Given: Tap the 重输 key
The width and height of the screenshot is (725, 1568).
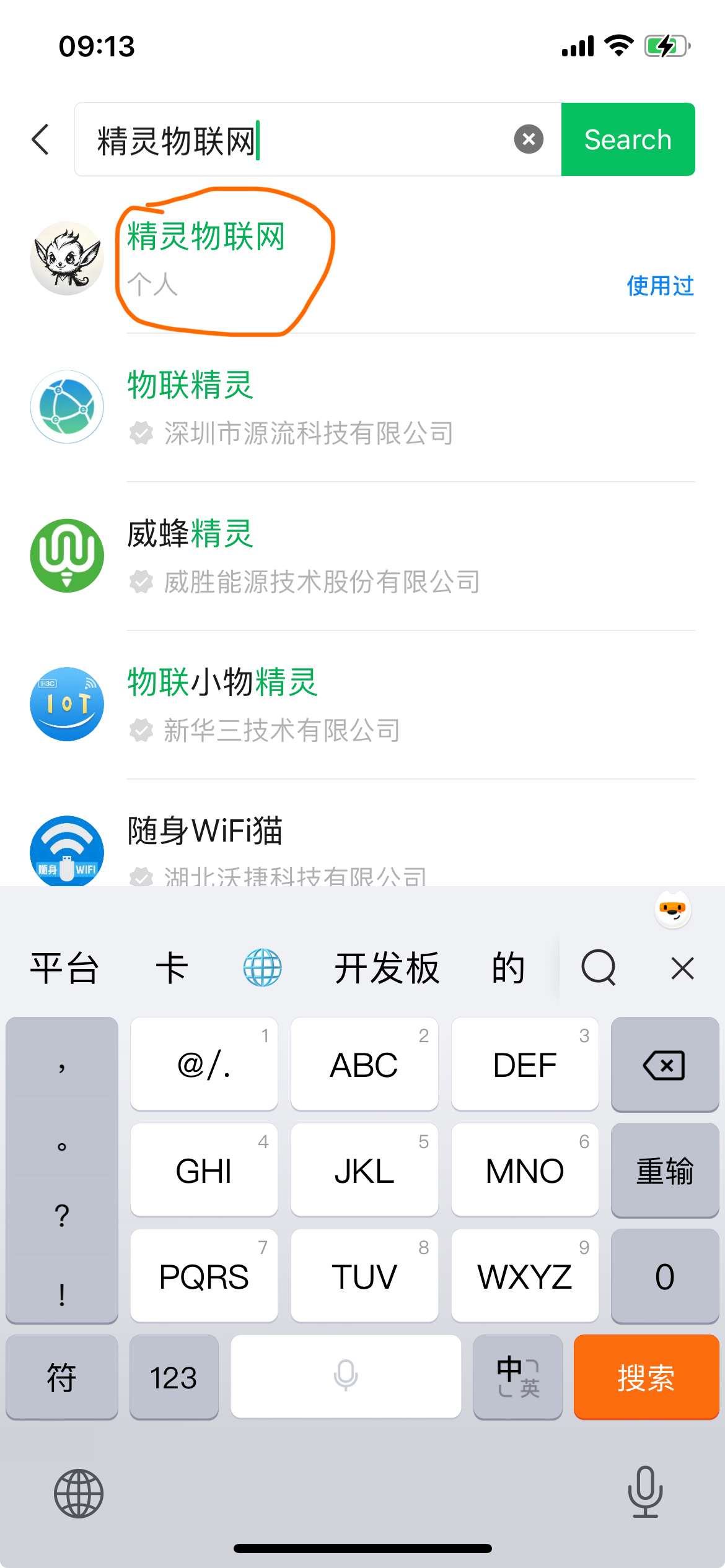Looking at the screenshot, I should 664,1171.
